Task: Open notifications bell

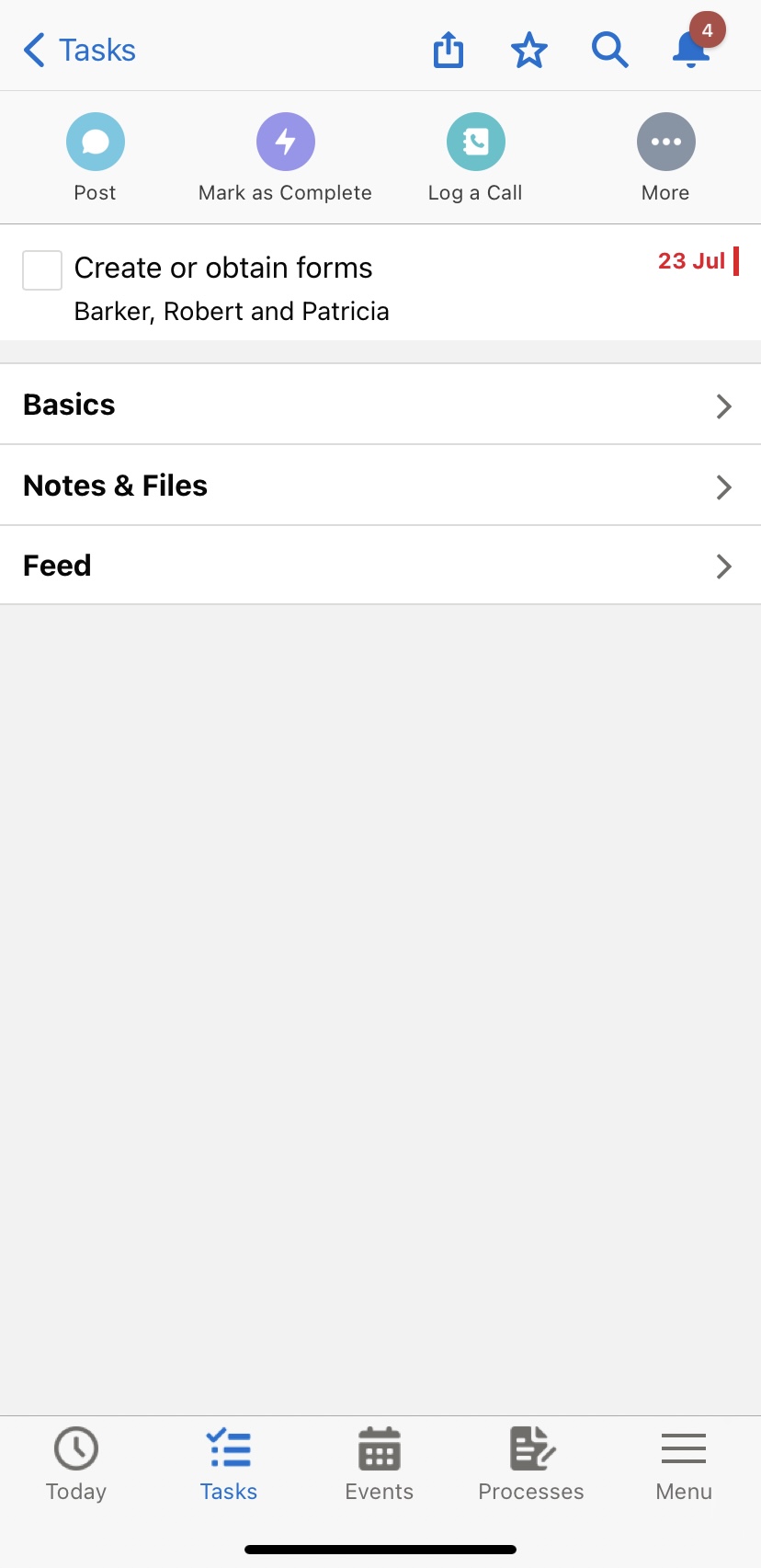Action: [689, 51]
